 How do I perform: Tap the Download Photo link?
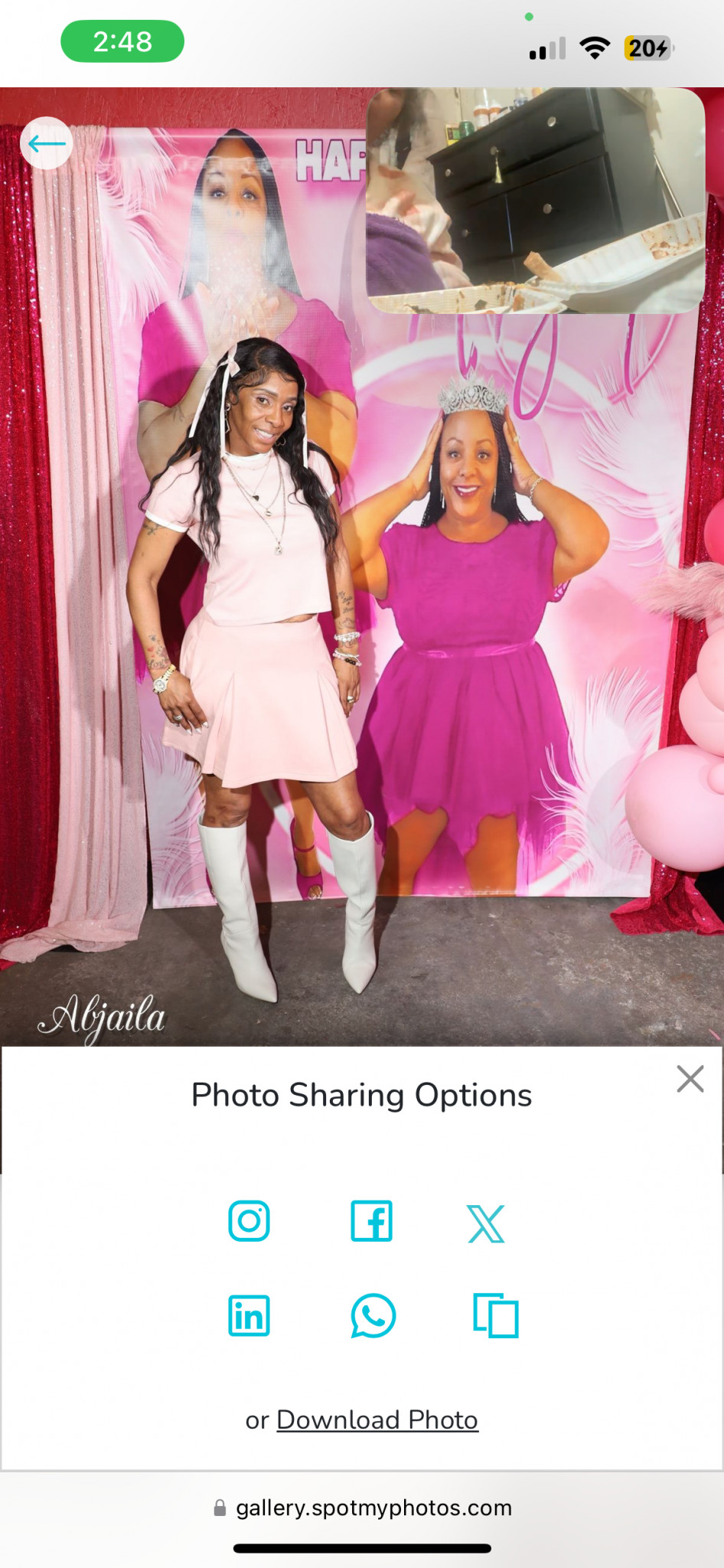(x=377, y=1420)
